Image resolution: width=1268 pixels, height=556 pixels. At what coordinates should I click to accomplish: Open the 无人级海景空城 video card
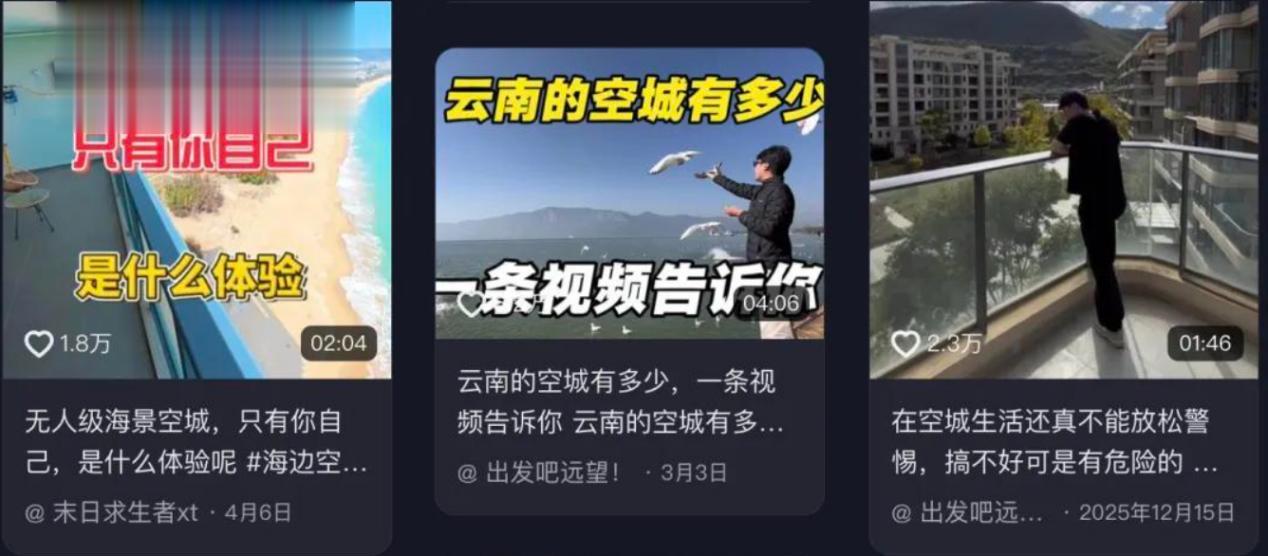(x=197, y=278)
